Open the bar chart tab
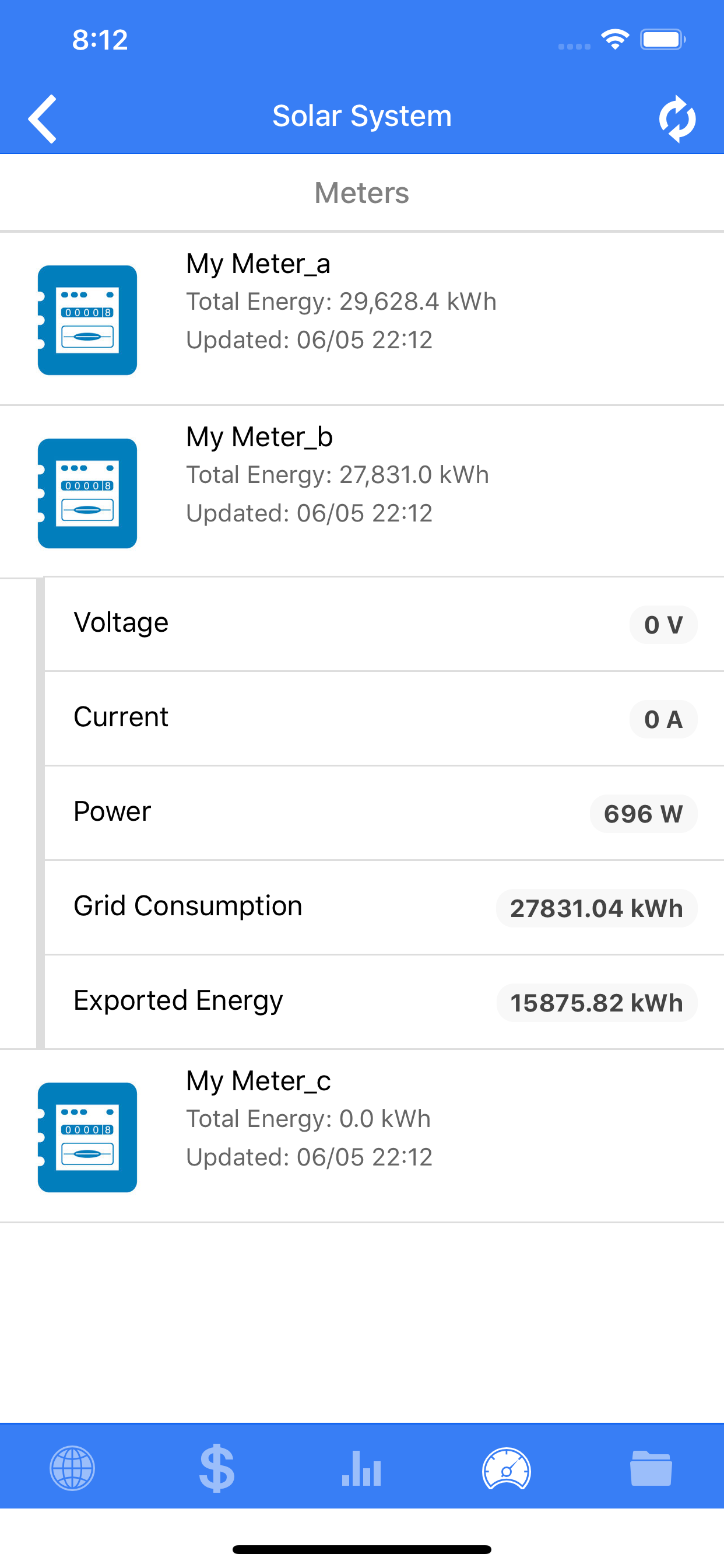724x1568 pixels. click(361, 1468)
